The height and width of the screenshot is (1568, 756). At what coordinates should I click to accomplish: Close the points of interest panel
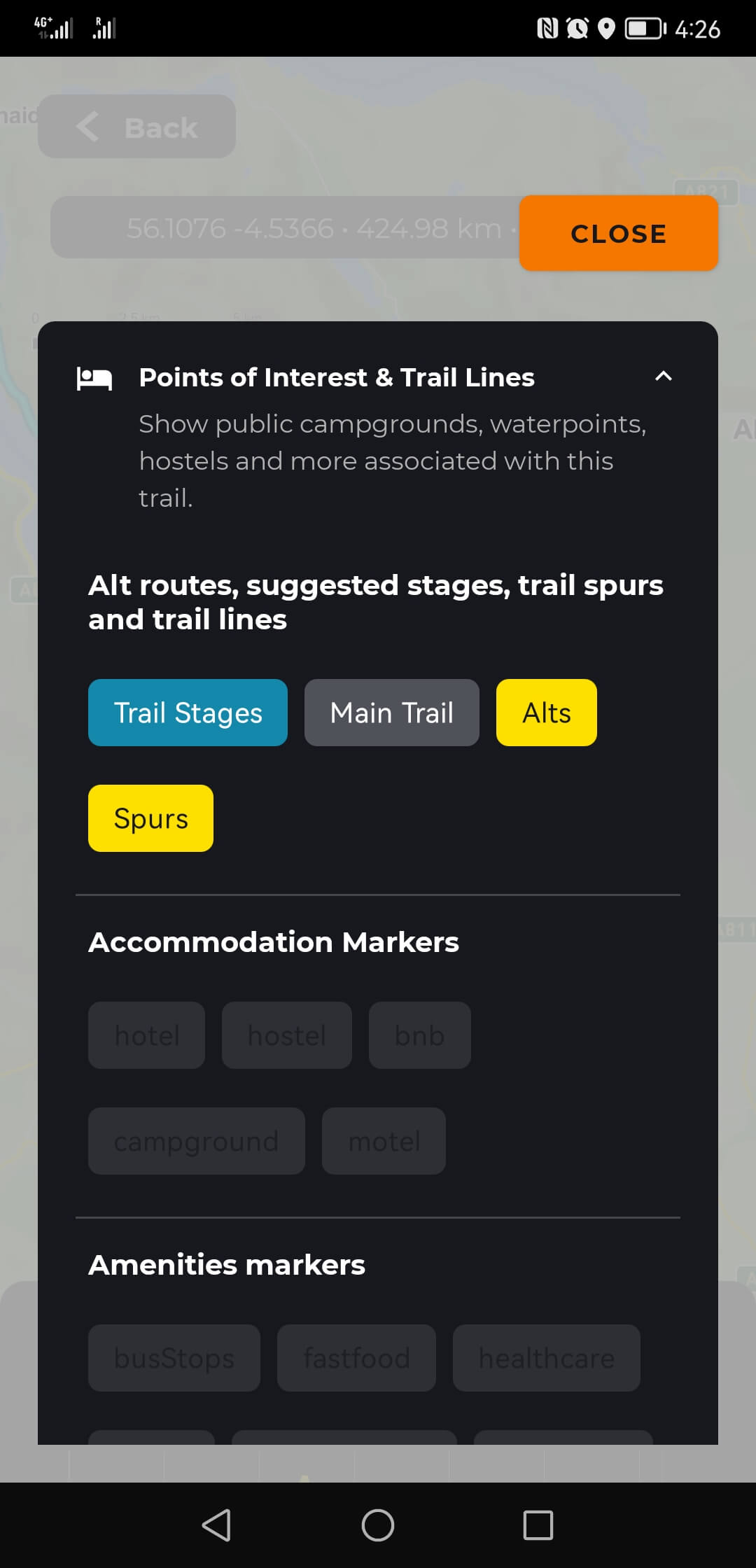tap(618, 233)
